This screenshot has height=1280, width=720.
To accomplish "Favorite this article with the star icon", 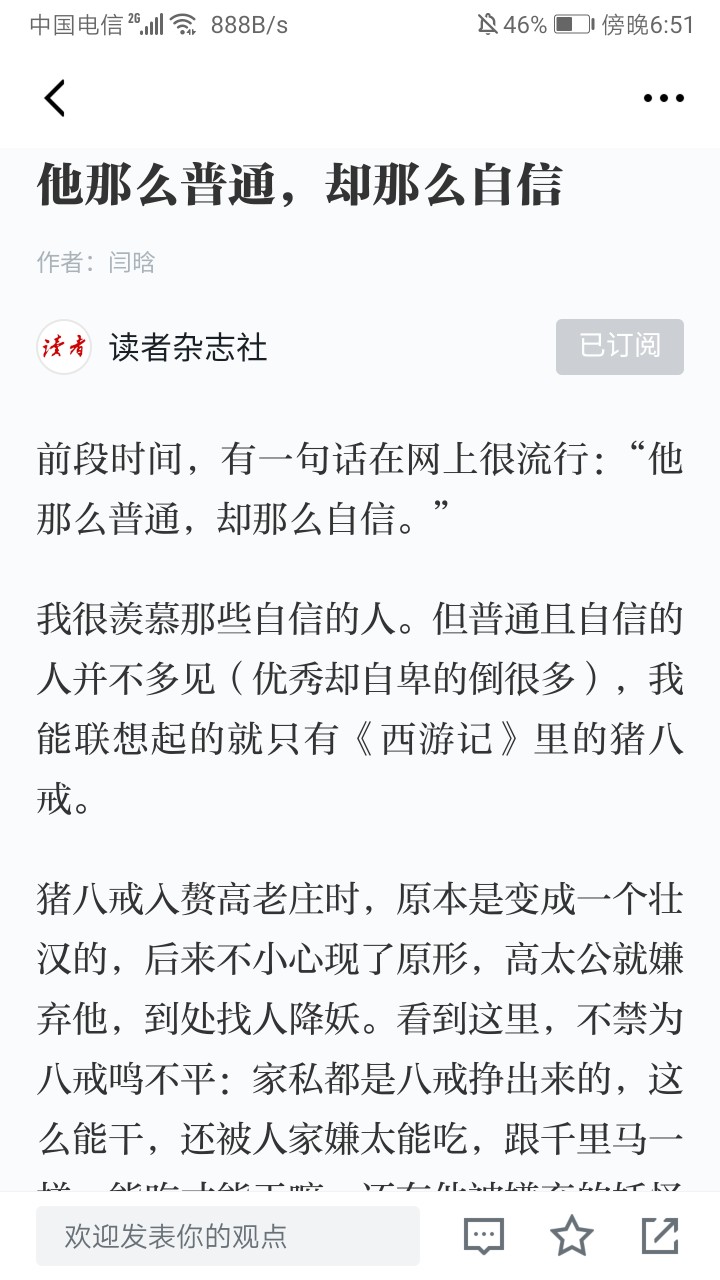I will tap(572, 1236).
